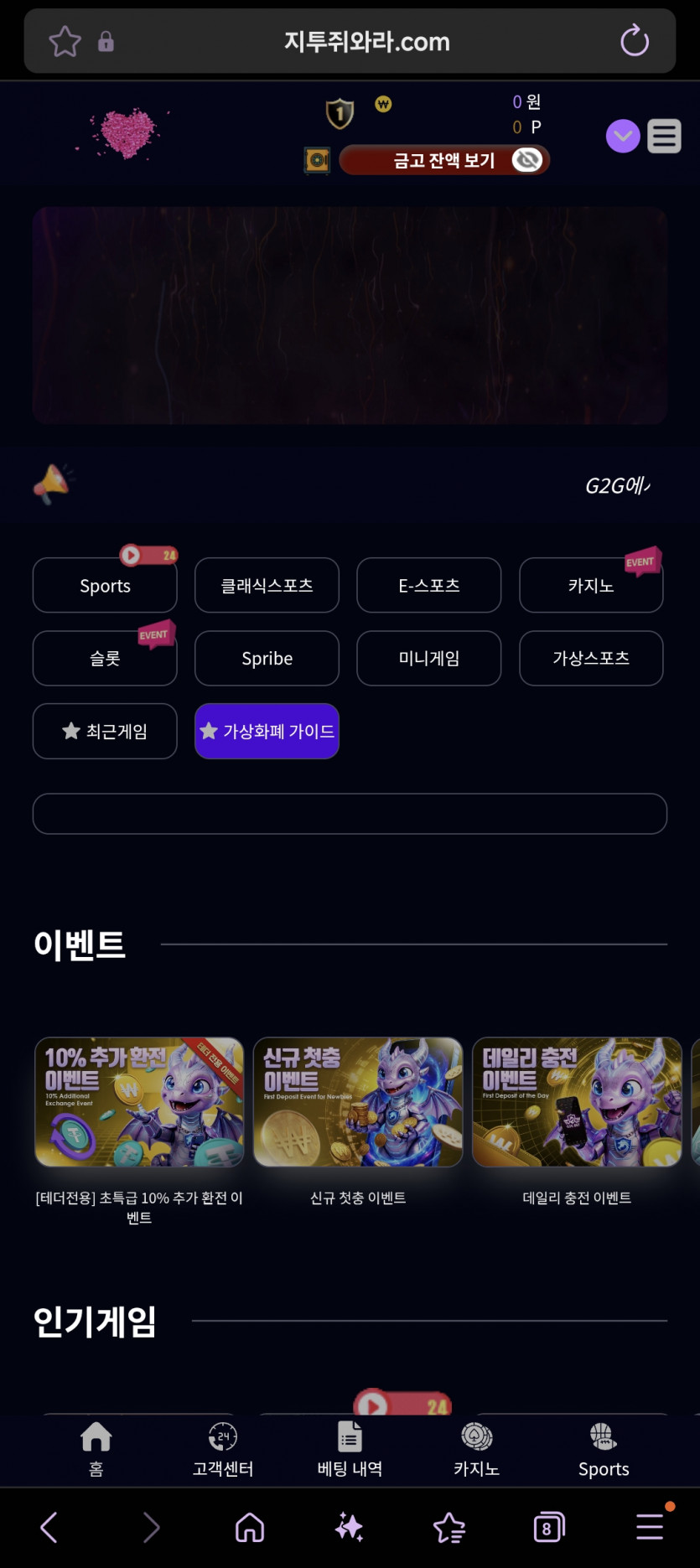The height and width of the screenshot is (1568, 700).
Task: Go back with the browser back arrow
Action: [x=49, y=1527]
